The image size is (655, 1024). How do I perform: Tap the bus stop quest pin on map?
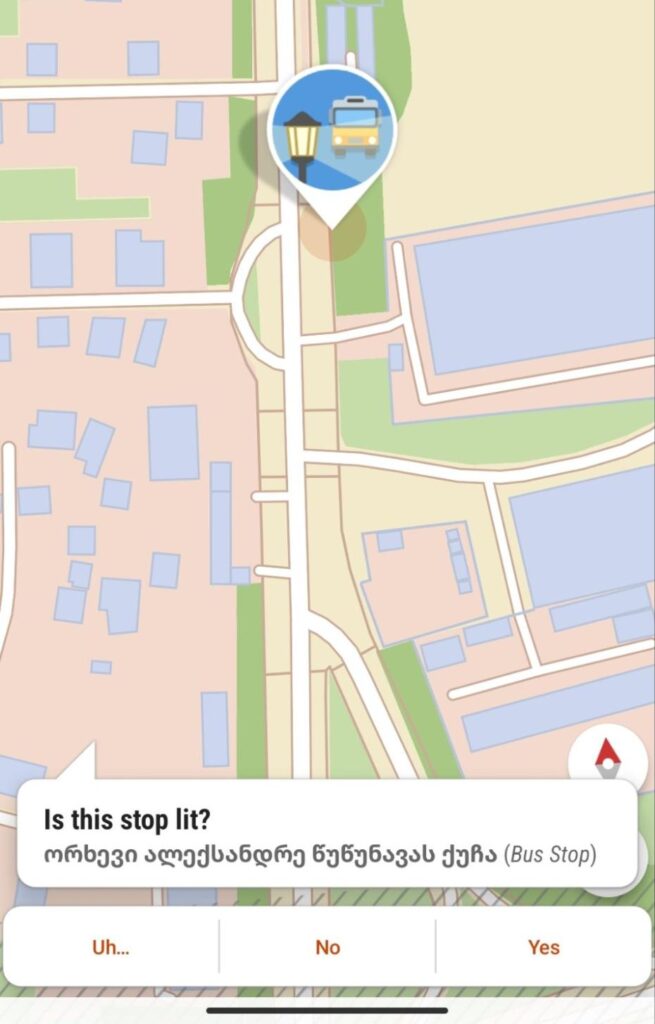(332, 130)
